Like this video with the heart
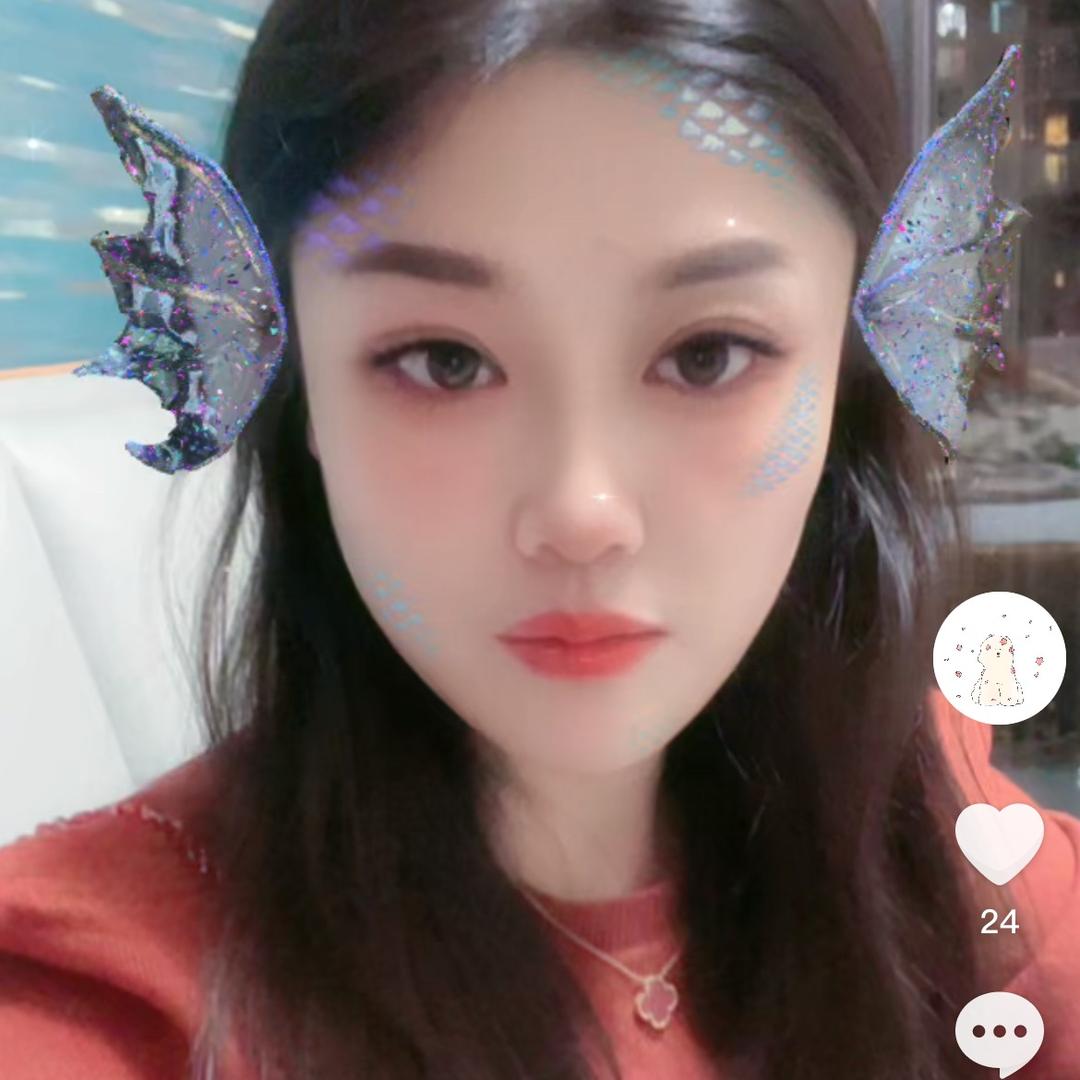Image resolution: width=1080 pixels, height=1080 pixels. [999, 842]
